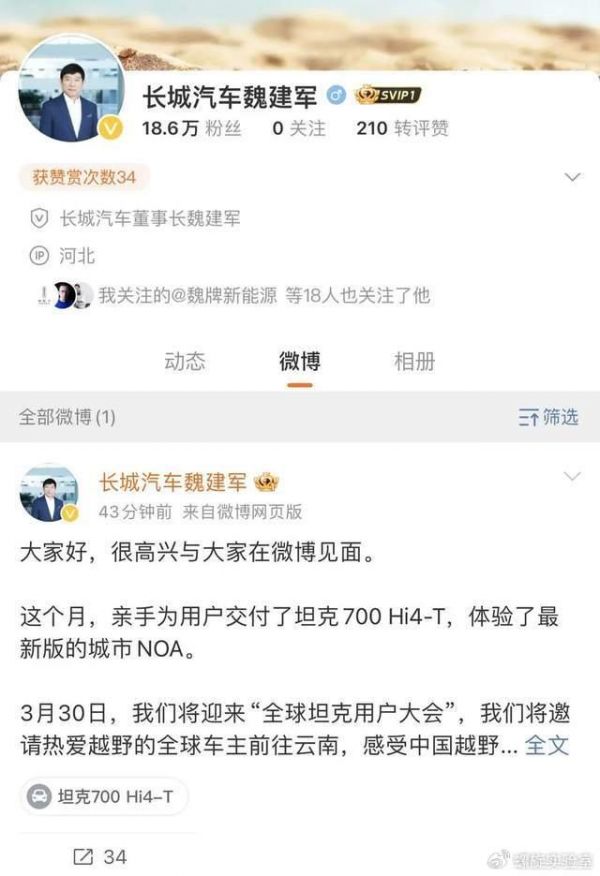Open the 坦克700 Hi4-T topic chip
The height and width of the screenshot is (876, 600).
click(104, 797)
